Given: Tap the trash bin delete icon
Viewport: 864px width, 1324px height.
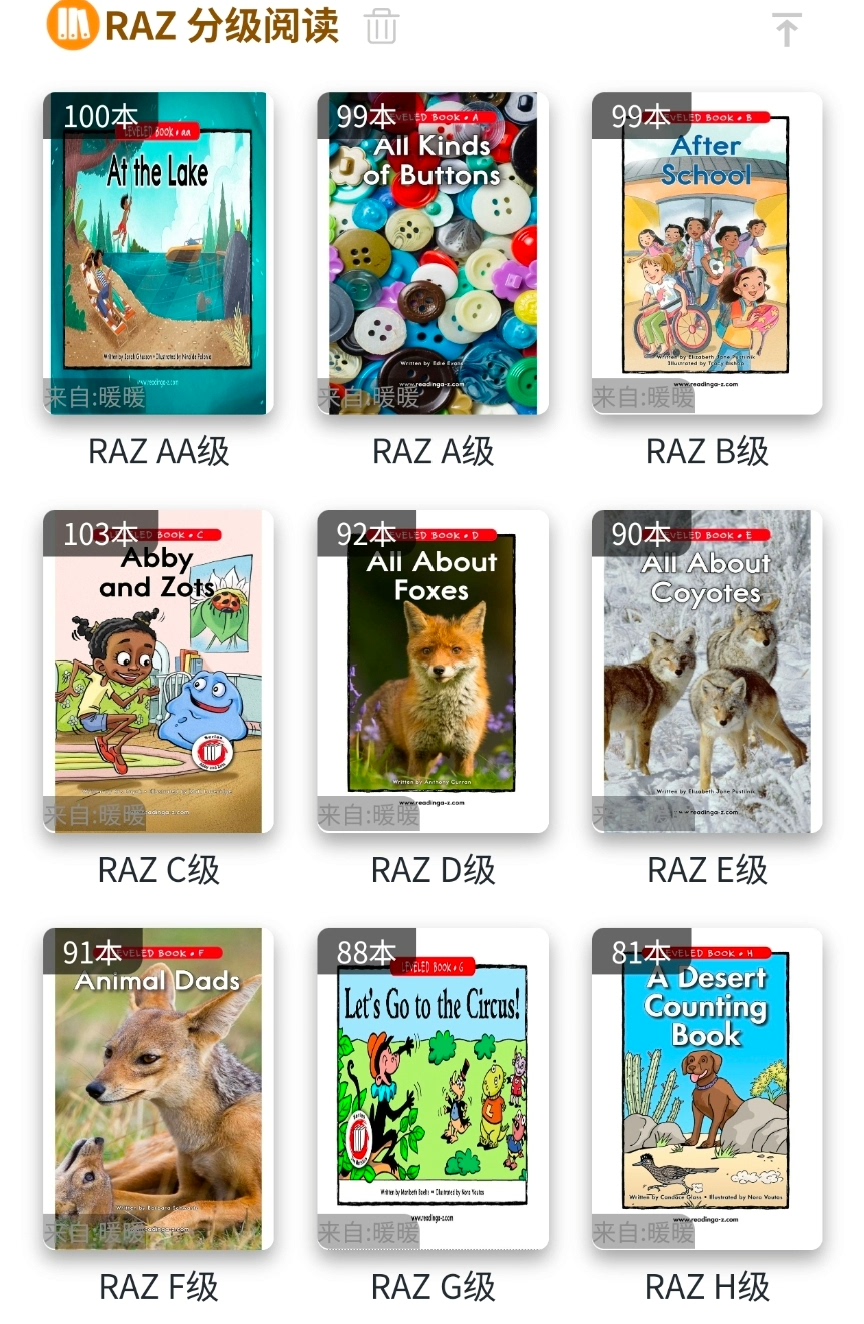Looking at the screenshot, I should (381, 27).
